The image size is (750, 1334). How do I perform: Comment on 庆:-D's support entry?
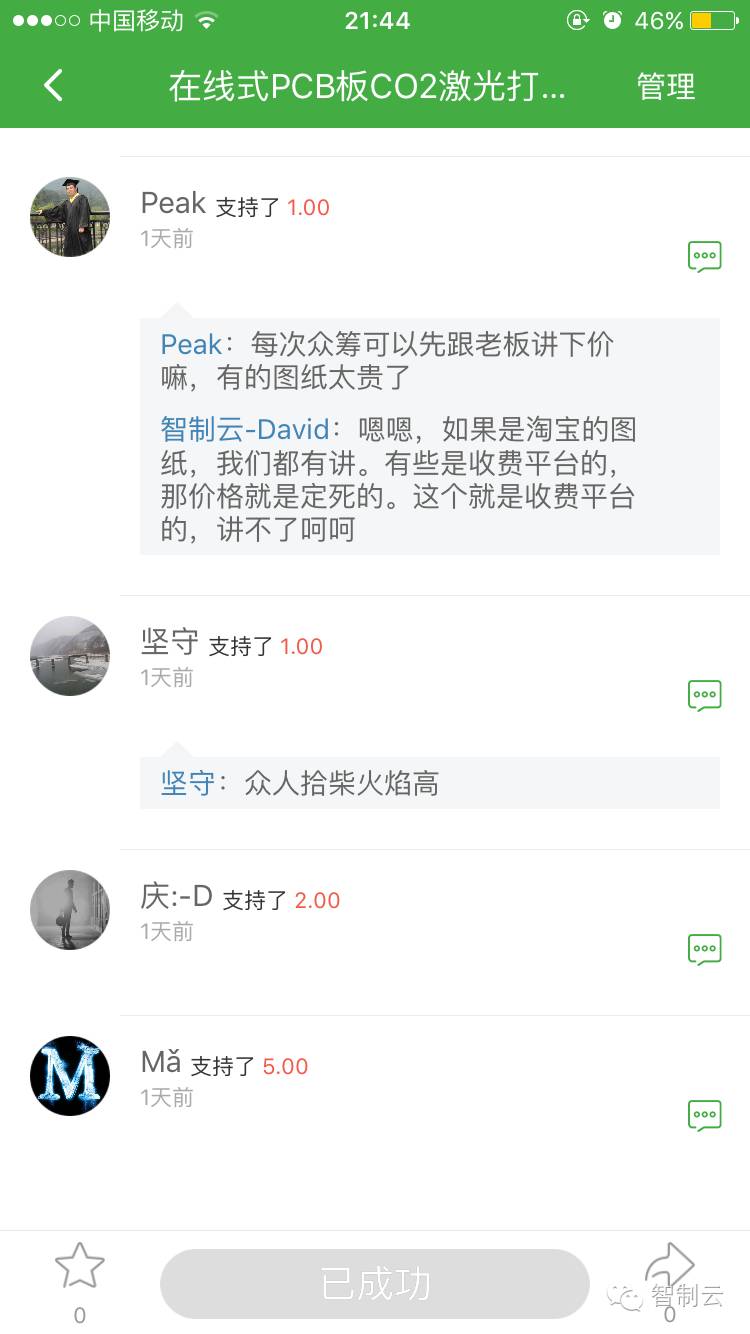coord(704,949)
